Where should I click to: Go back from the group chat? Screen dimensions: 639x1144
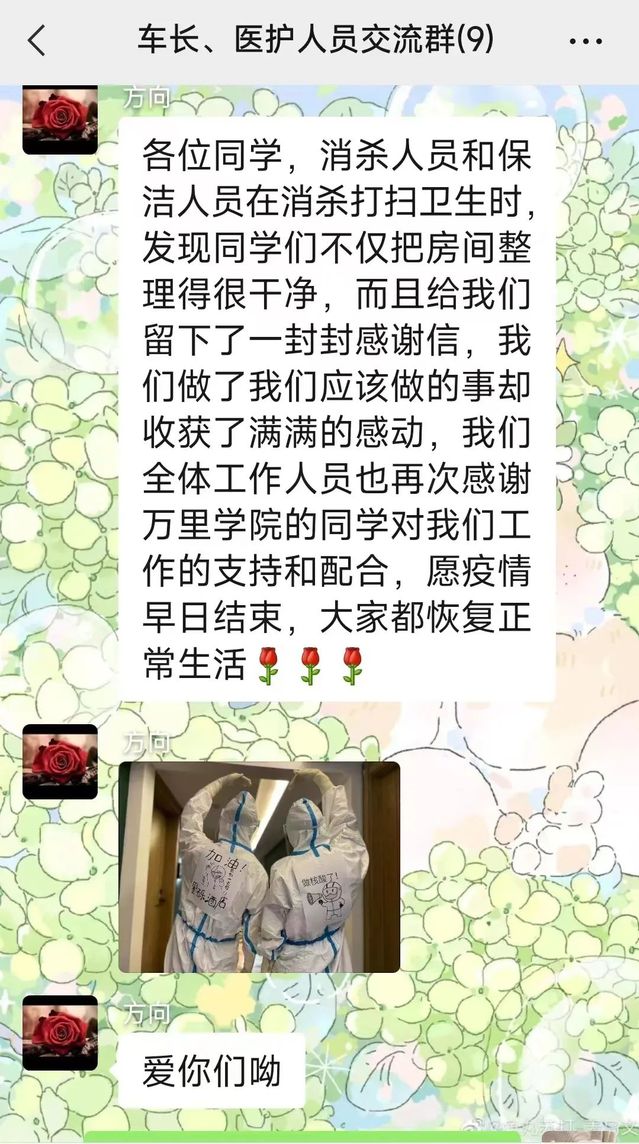click(x=37, y=41)
